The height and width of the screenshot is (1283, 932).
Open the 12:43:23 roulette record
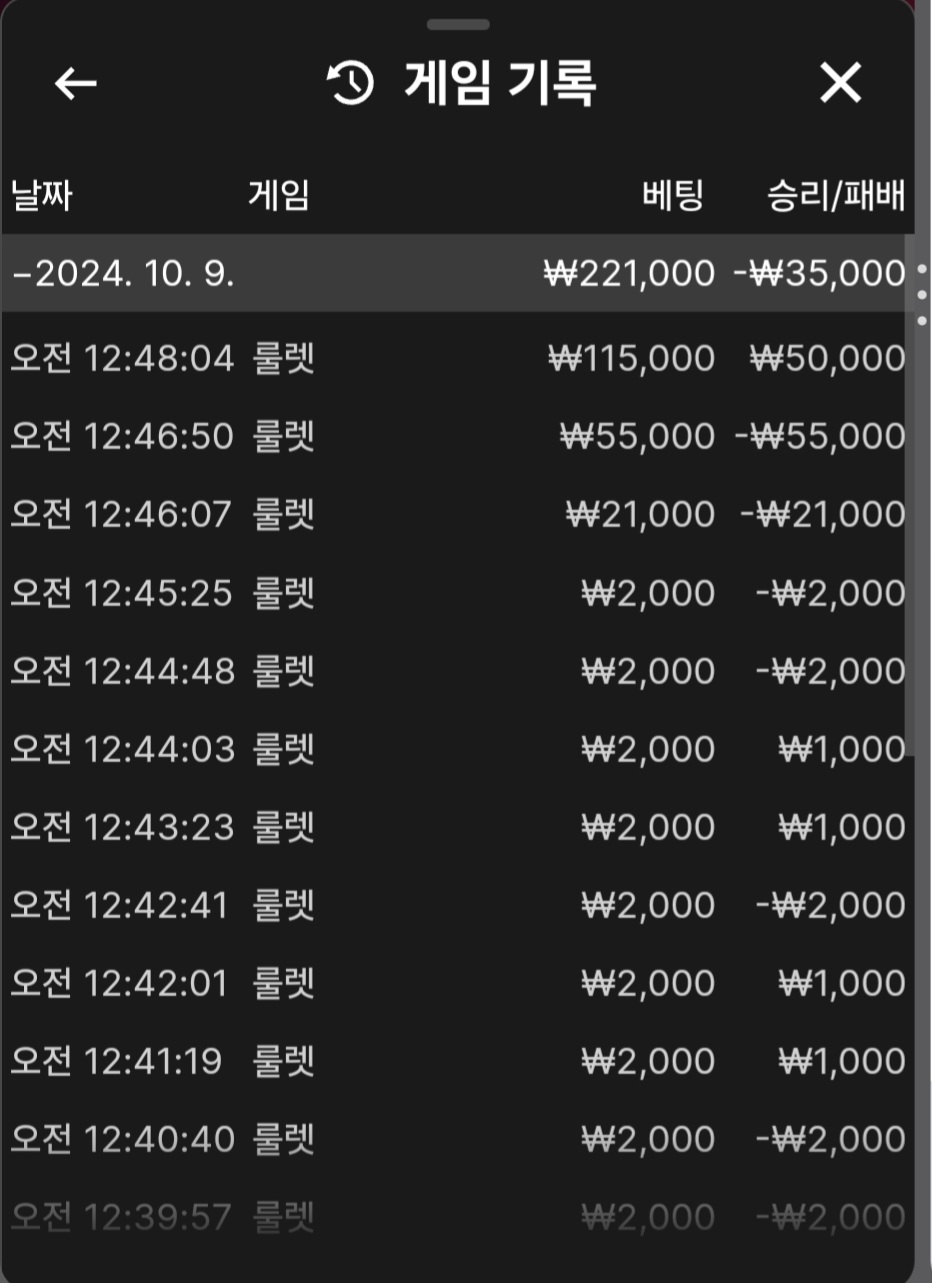point(455,827)
